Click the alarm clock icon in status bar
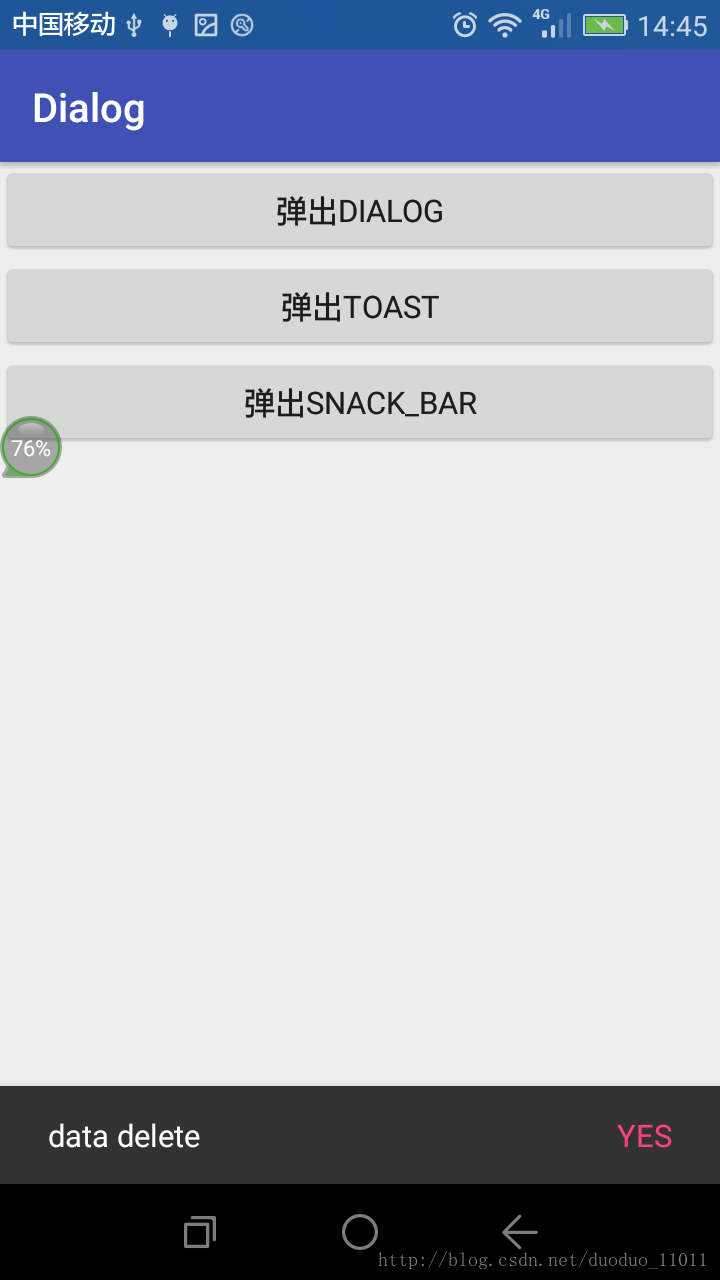 click(463, 24)
